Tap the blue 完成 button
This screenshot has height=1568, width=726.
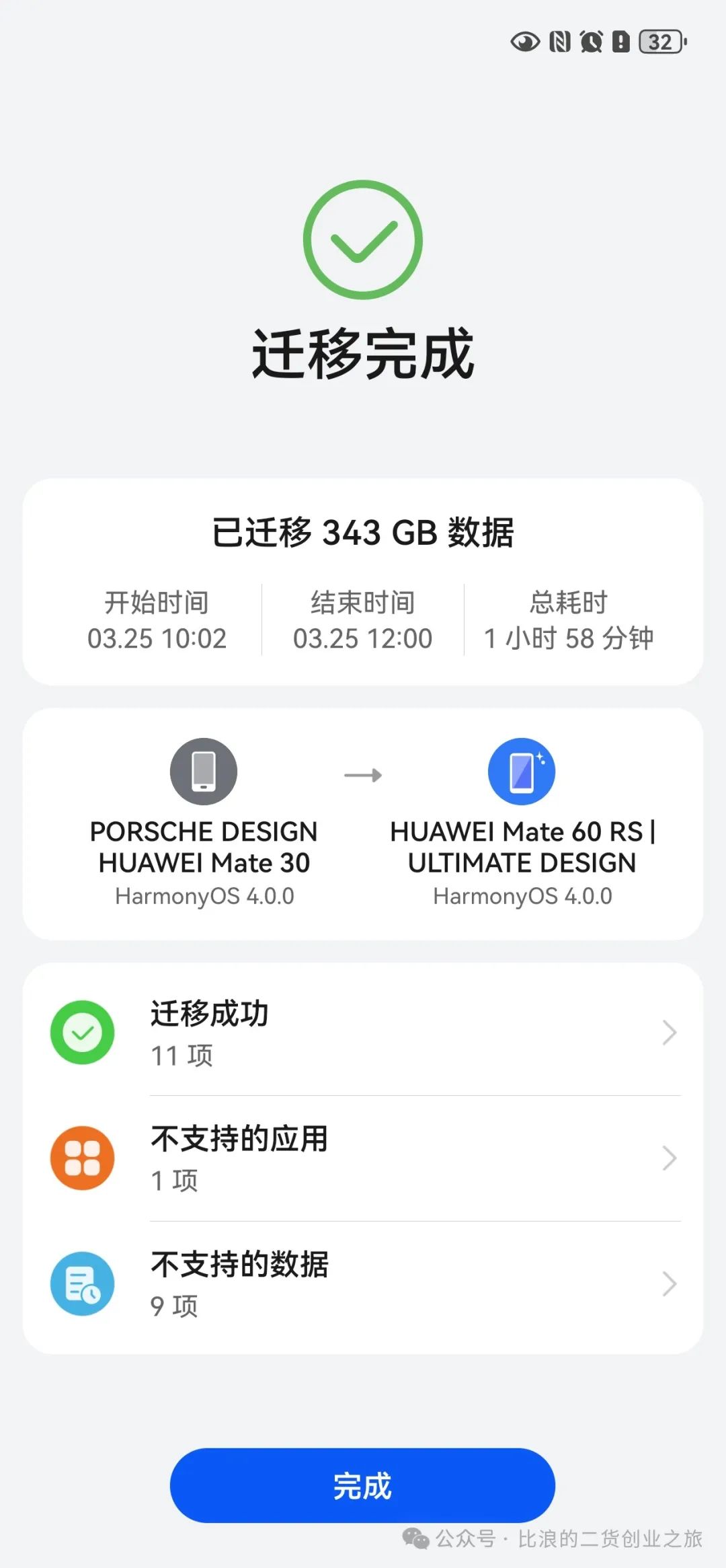362,1485
